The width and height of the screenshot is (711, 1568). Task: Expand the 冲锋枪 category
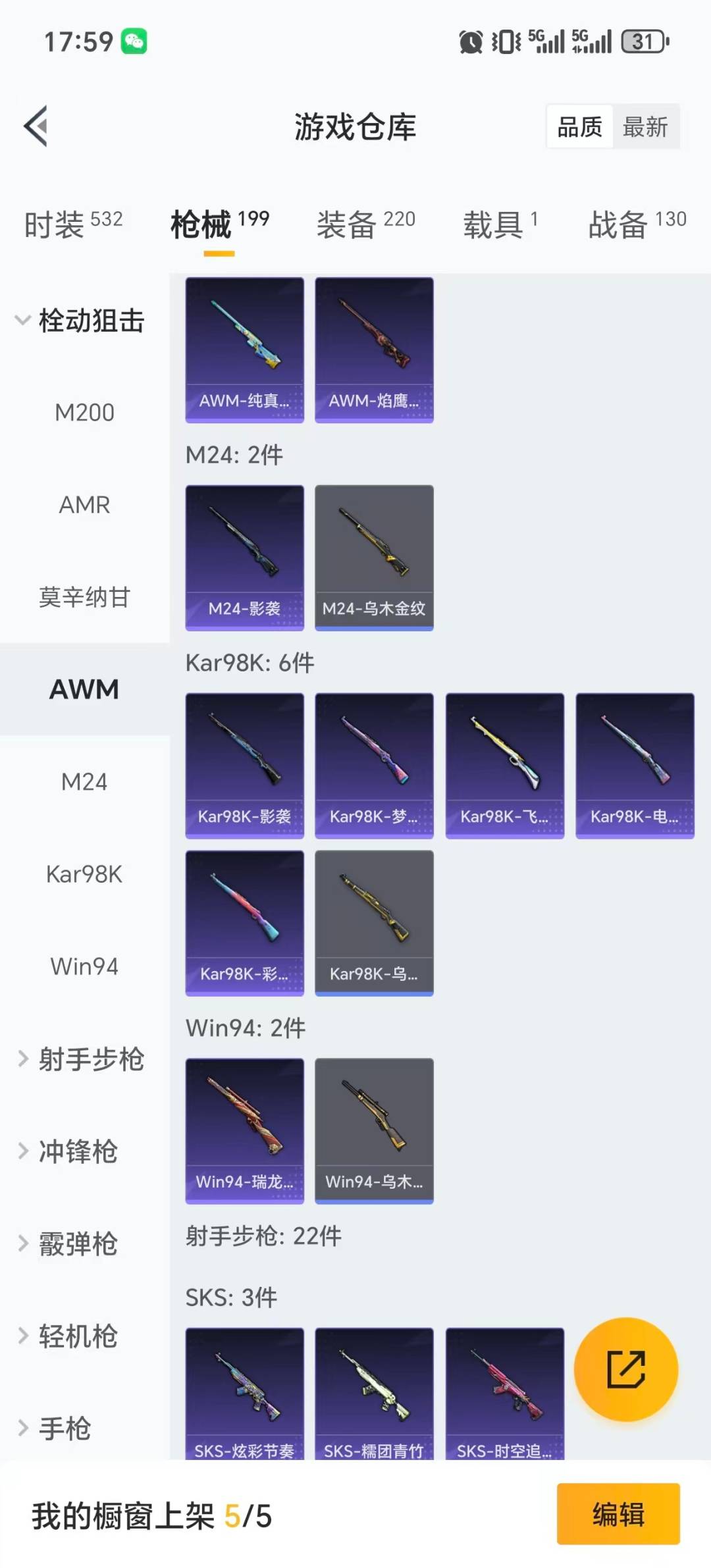(78, 1152)
